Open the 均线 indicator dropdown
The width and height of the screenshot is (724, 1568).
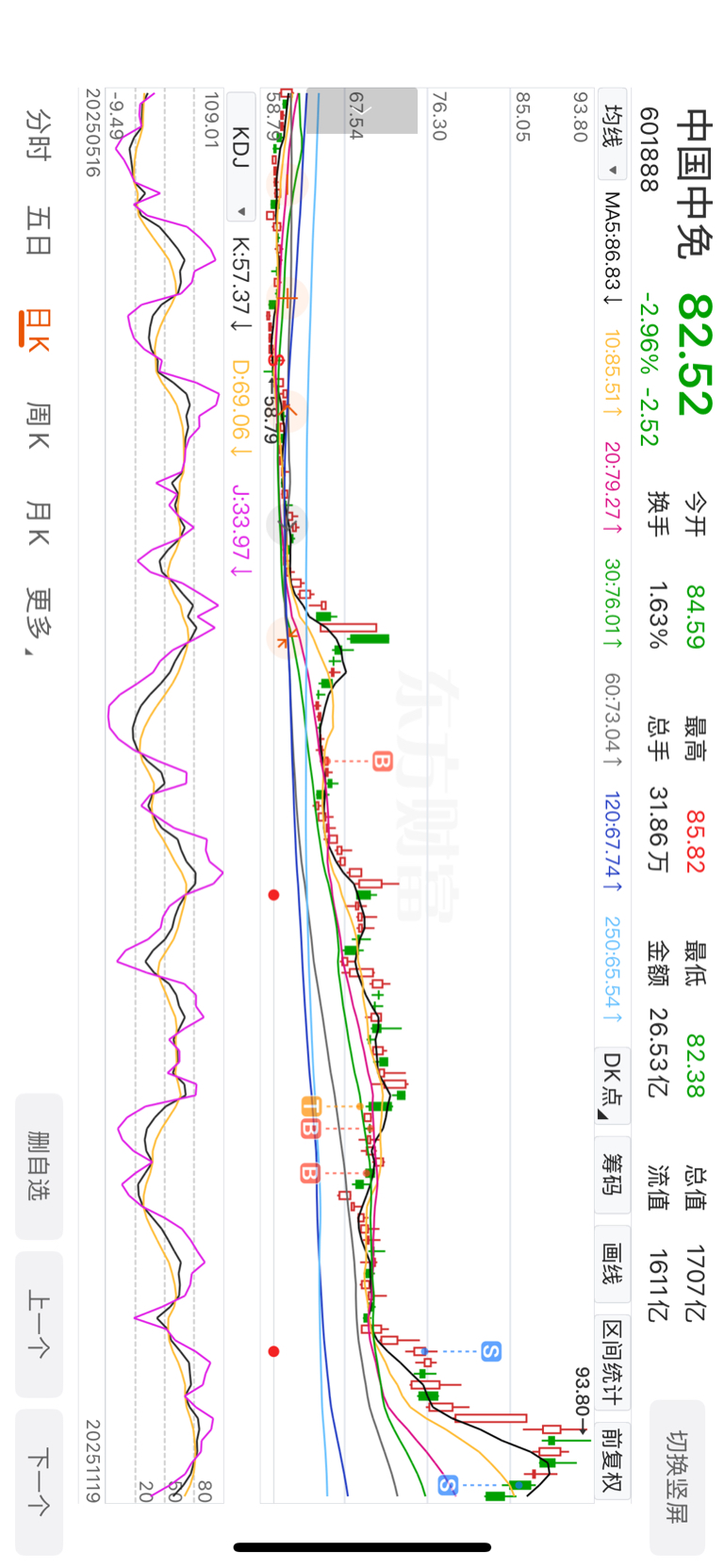[x=613, y=140]
